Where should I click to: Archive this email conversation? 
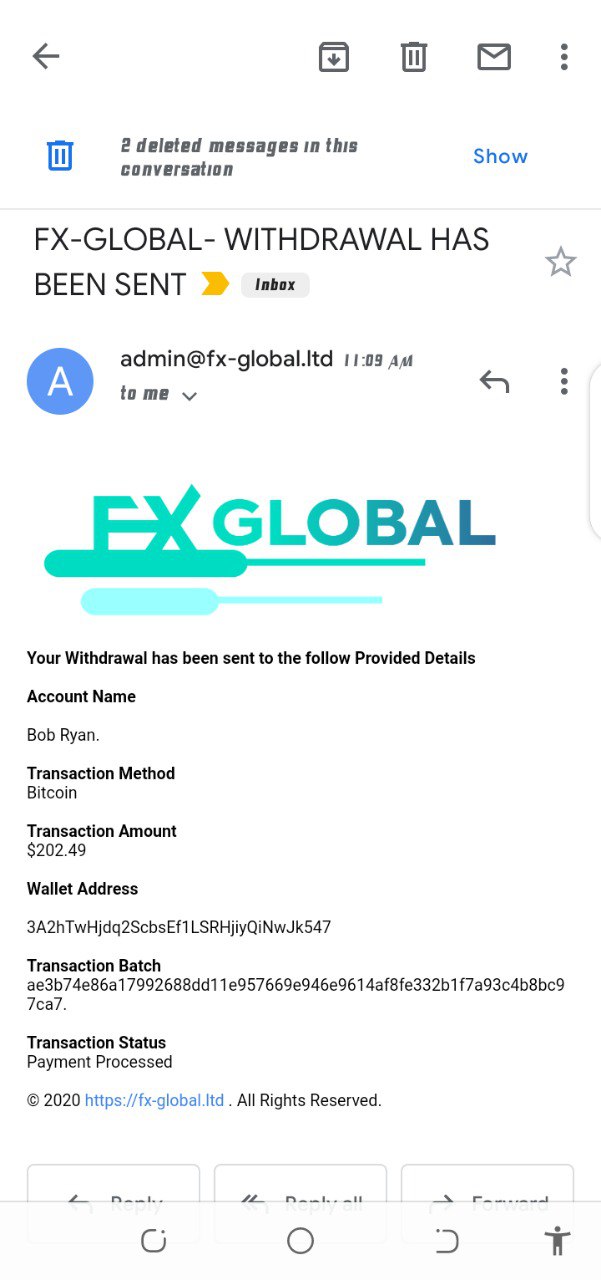tap(334, 57)
